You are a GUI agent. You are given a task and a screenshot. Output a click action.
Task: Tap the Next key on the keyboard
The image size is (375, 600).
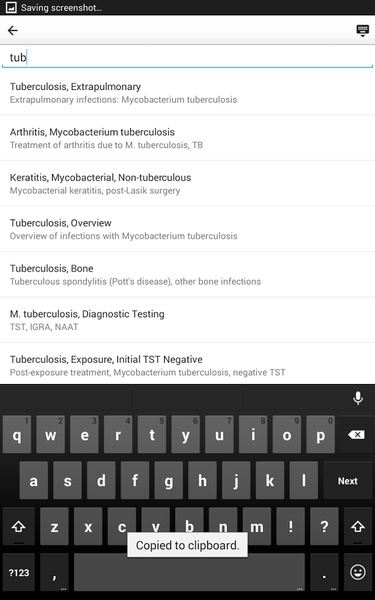[347, 481]
